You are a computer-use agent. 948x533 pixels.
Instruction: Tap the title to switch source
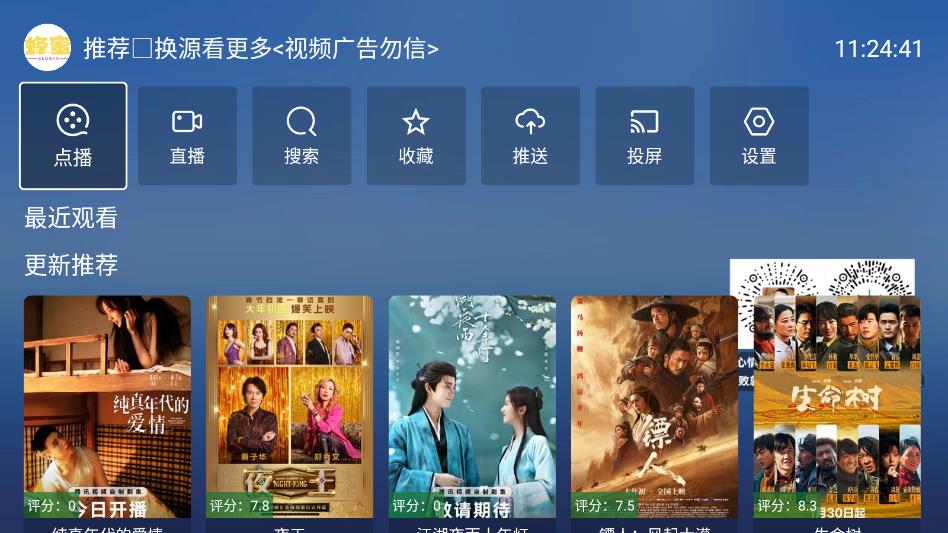pos(261,48)
